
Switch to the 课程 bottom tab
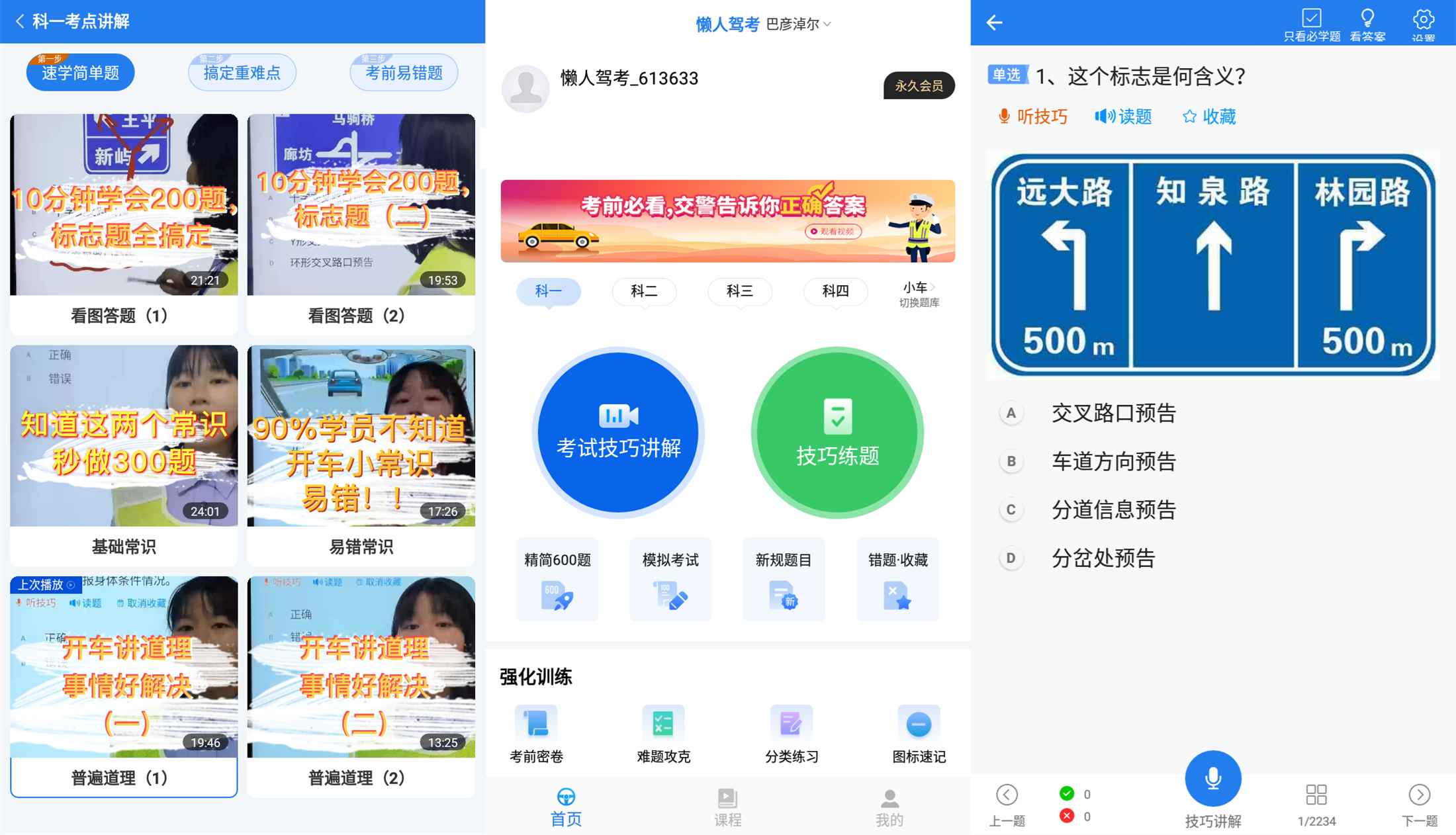727,807
